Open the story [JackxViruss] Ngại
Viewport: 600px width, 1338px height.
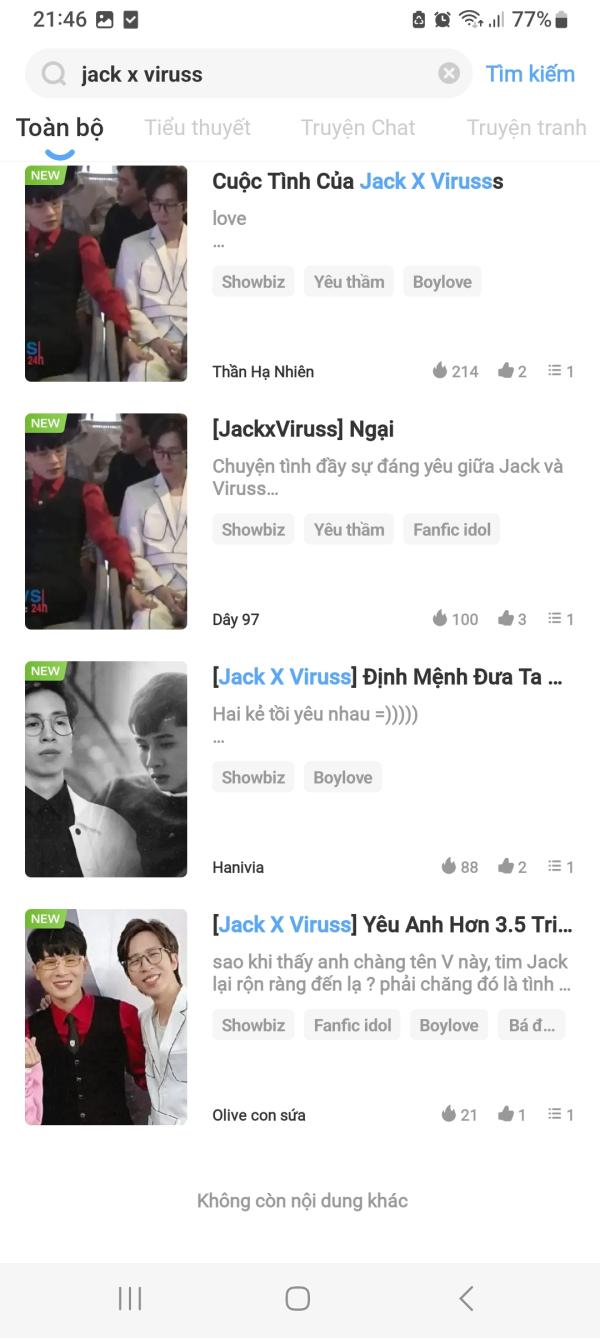(303, 429)
